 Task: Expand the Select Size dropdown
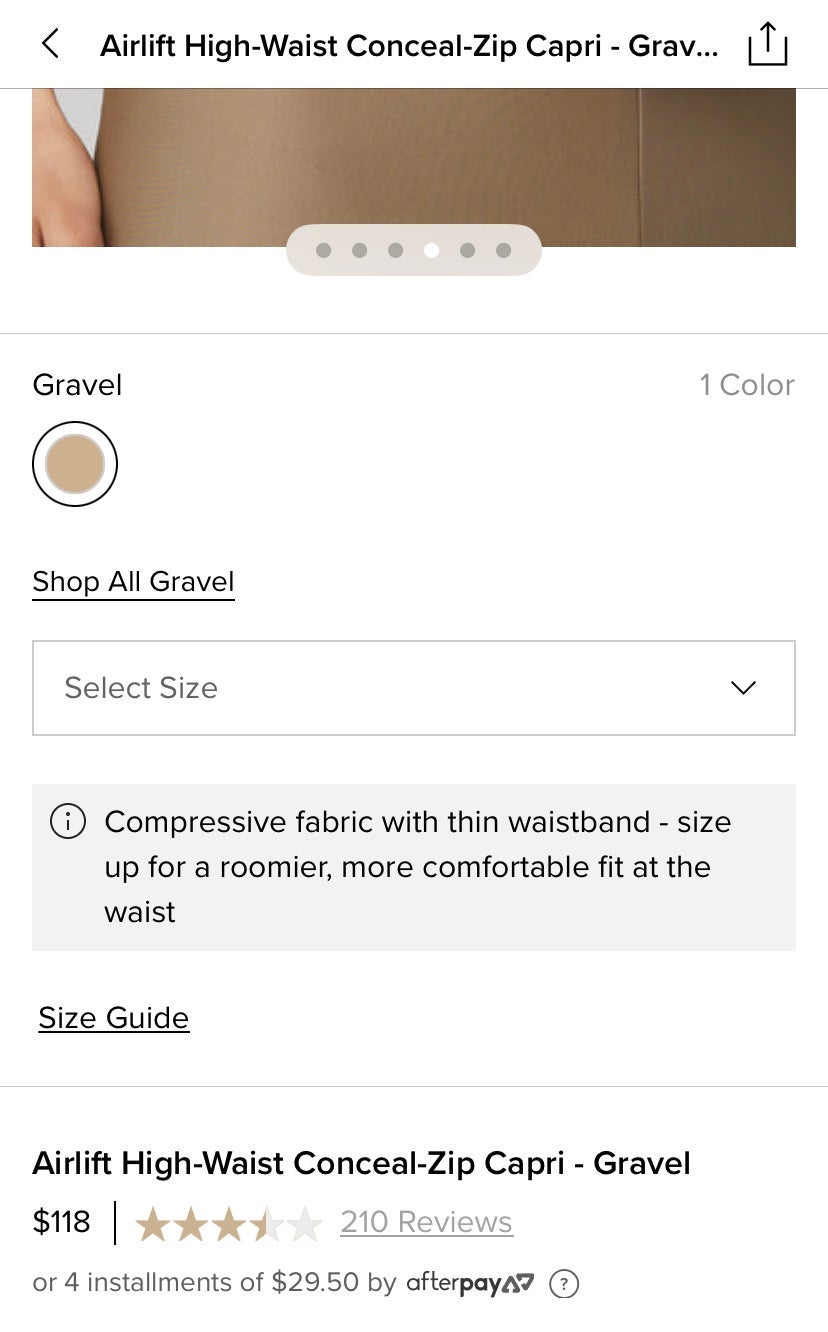coord(414,688)
